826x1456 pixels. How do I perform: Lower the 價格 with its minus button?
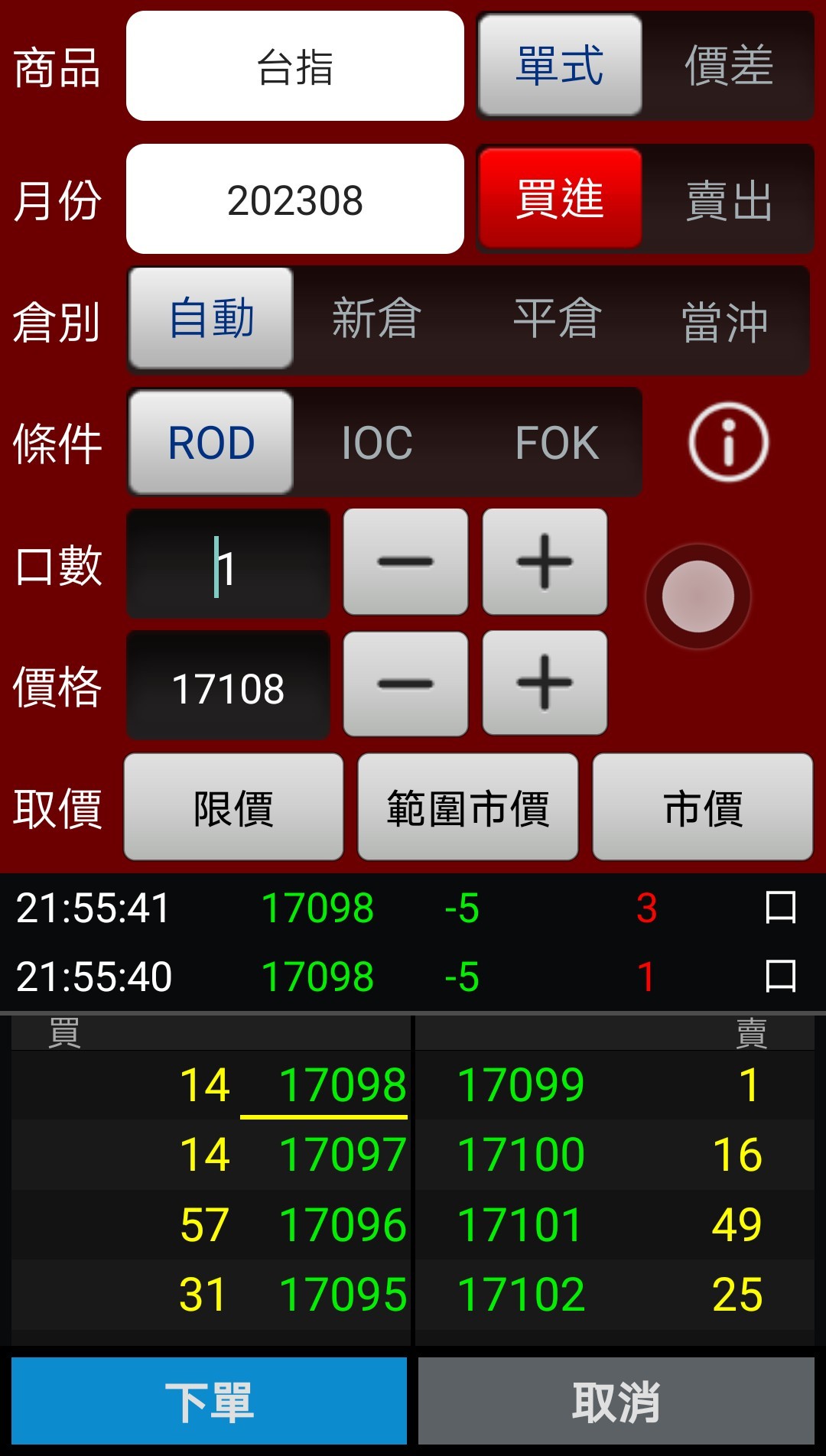click(x=405, y=684)
